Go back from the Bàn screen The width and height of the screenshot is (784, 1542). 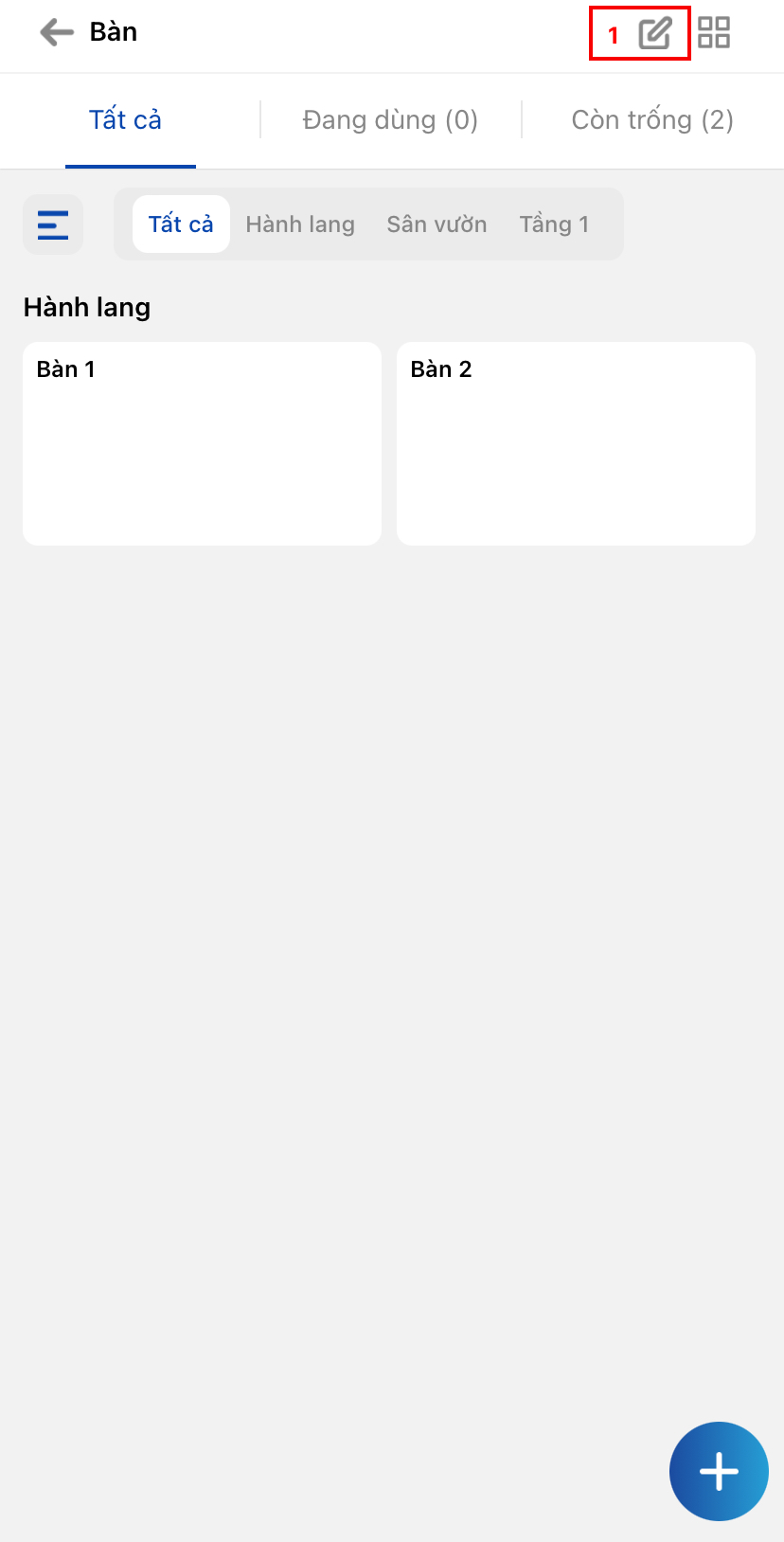[x=57, y=33]
